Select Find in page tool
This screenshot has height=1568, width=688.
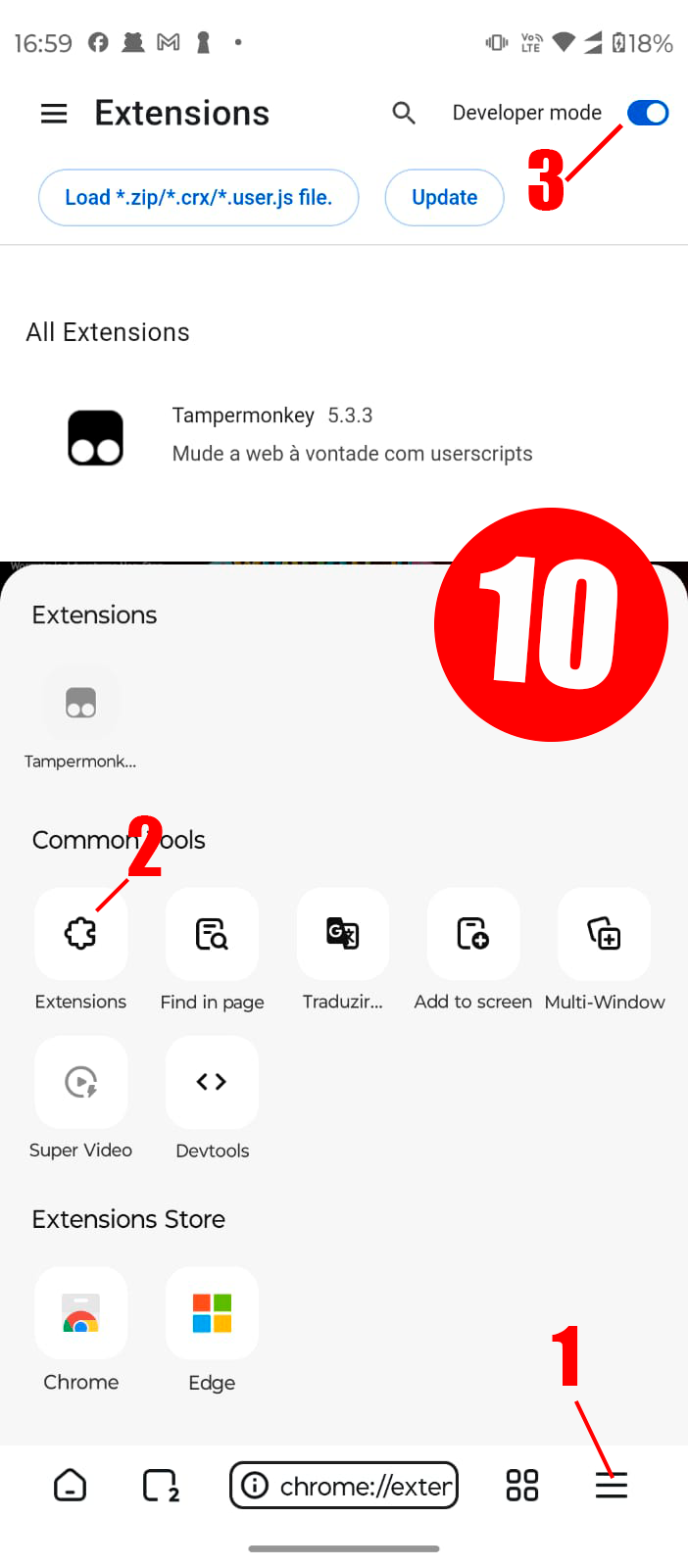[x=212, y=934]
